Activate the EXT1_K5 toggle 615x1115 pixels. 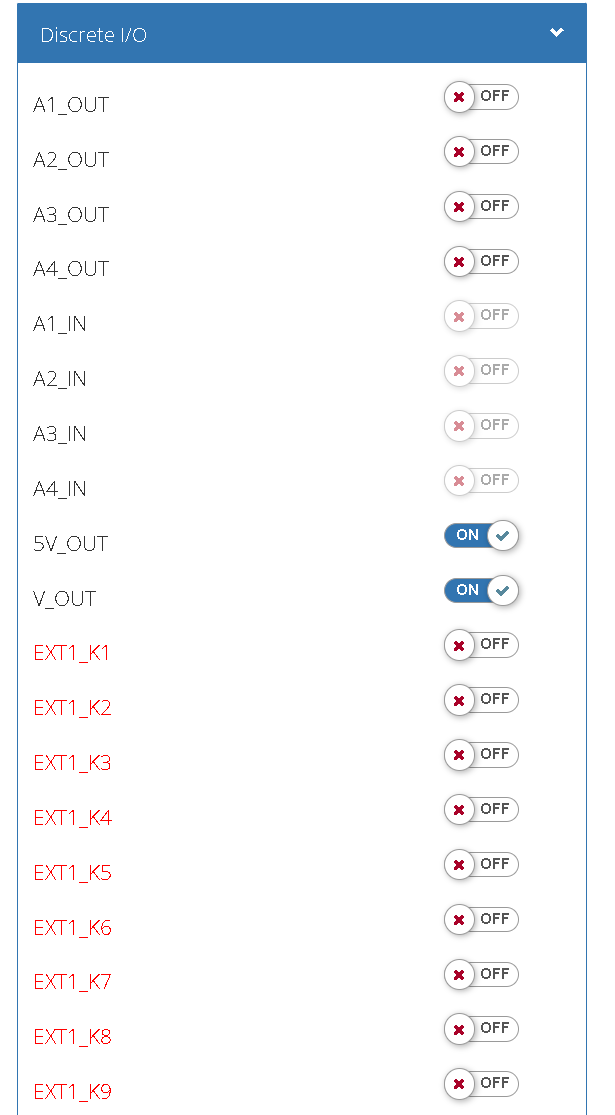point(481,864)
